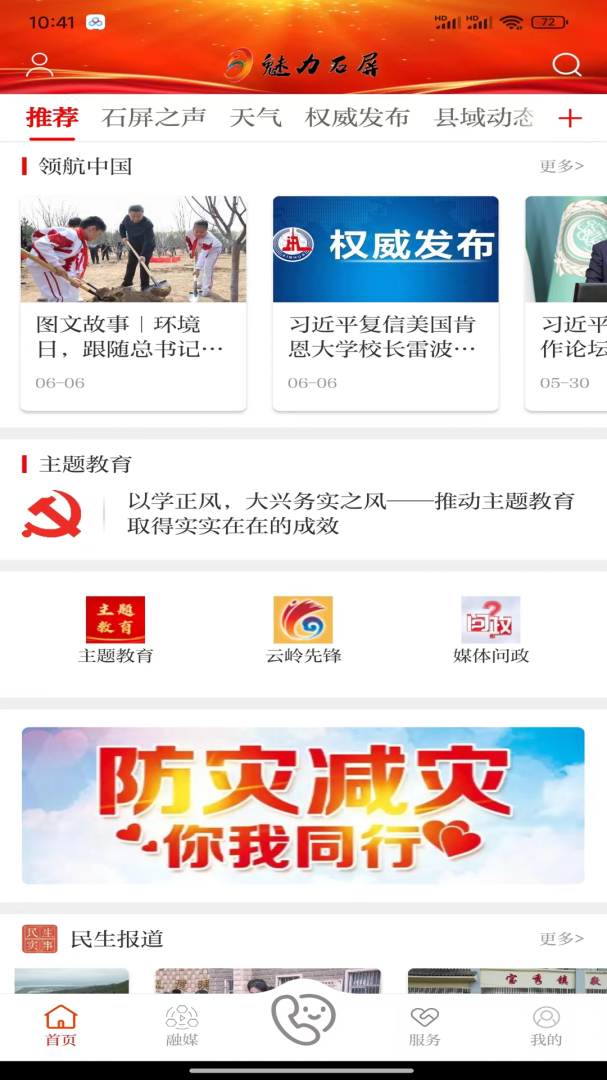
Task: Open the 防灾减灾 你我同行 banner
Action: (303, 805)
